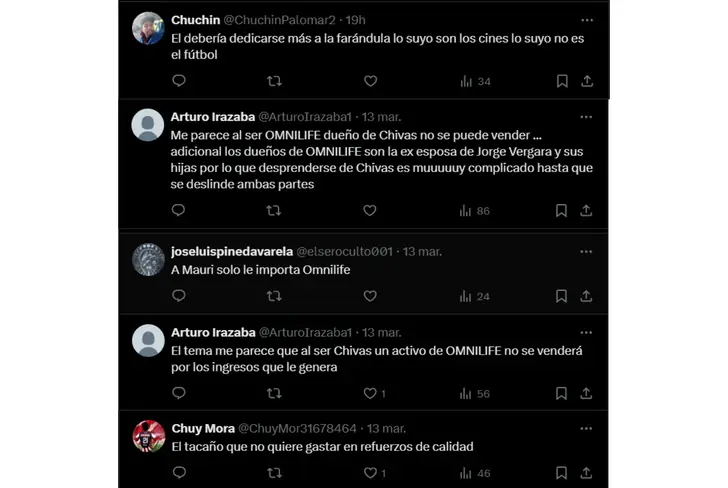728x488 pixels.
Task: Like joseluispinedavarela's tweet
Action: (370, 296)
